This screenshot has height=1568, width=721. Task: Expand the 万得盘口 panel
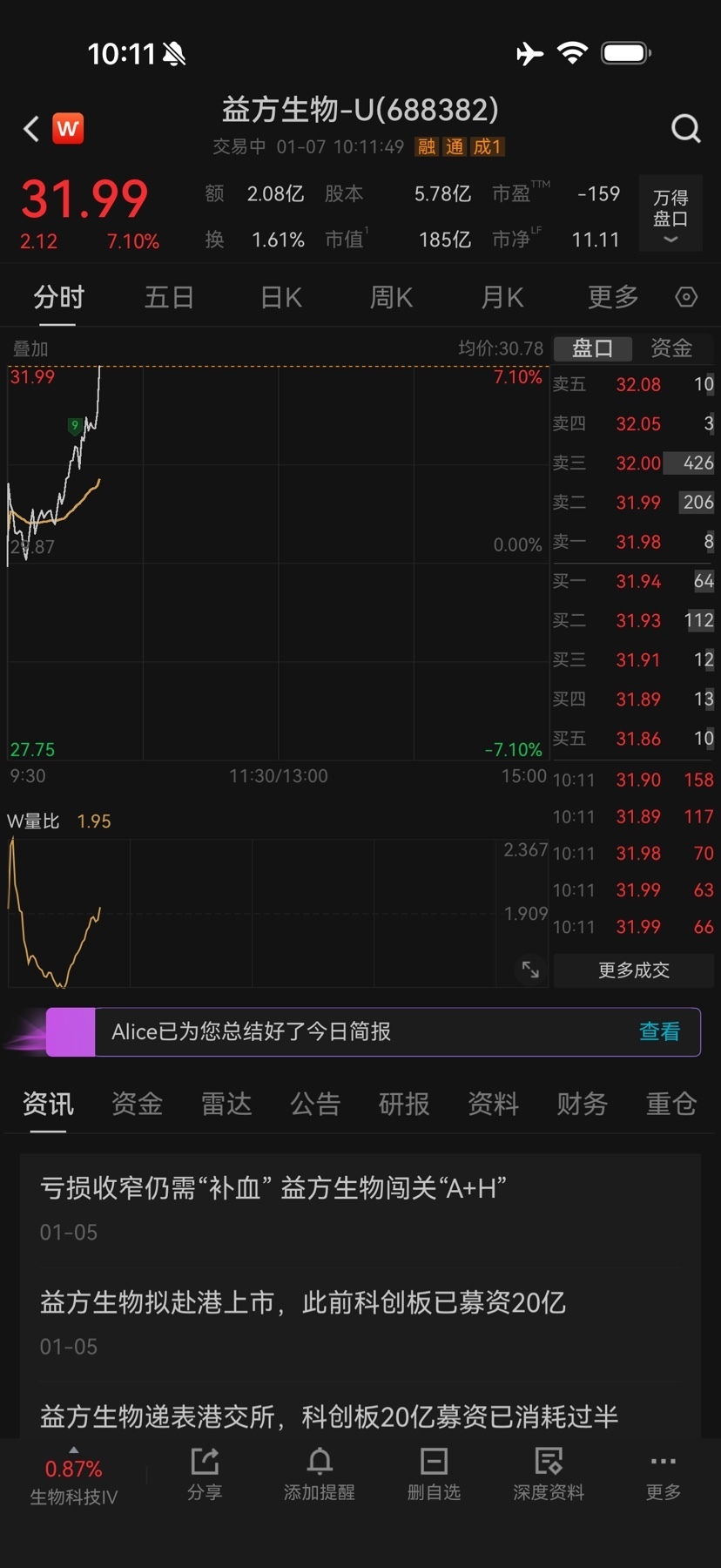670,215
